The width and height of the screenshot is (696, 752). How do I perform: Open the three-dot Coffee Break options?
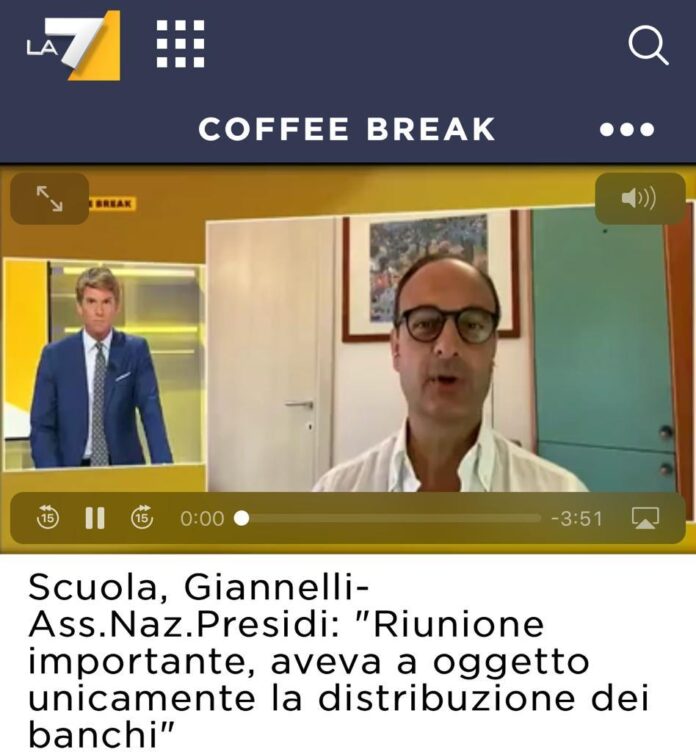point(627,129)
